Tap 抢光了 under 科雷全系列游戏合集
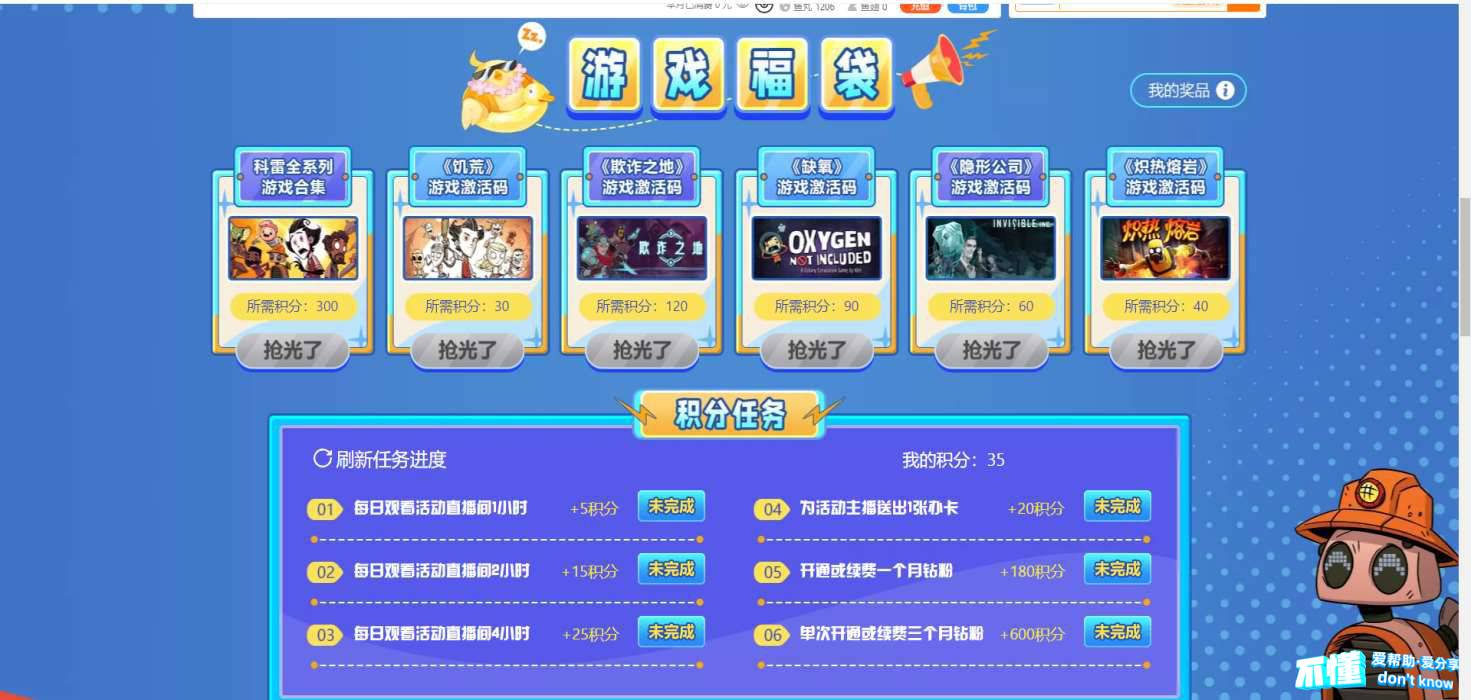This screenshot has width=1471, height=700. (292, 350)
